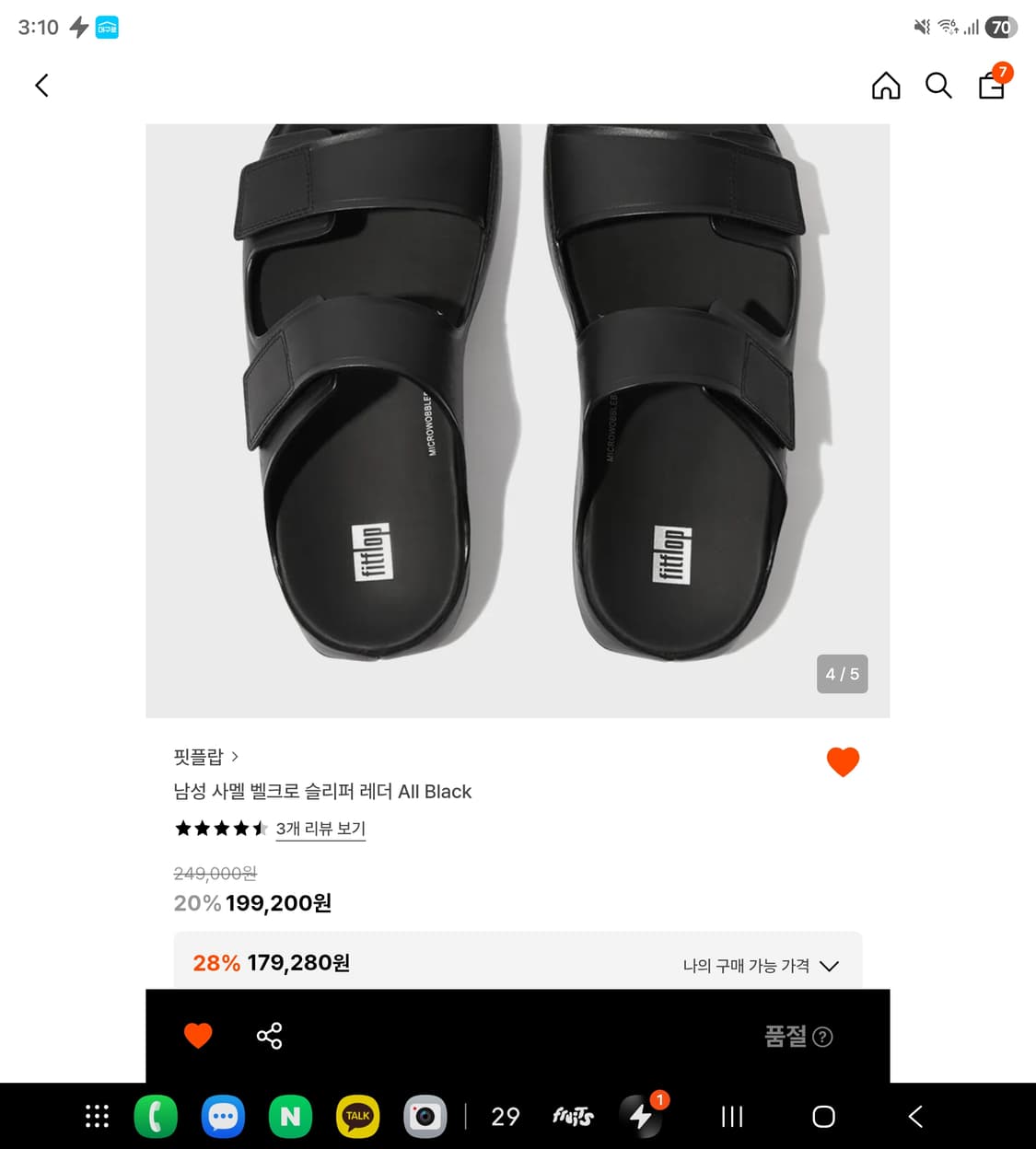Open the phone app in the dock
This screenshot has height=1149, width=1036.
156,1116
